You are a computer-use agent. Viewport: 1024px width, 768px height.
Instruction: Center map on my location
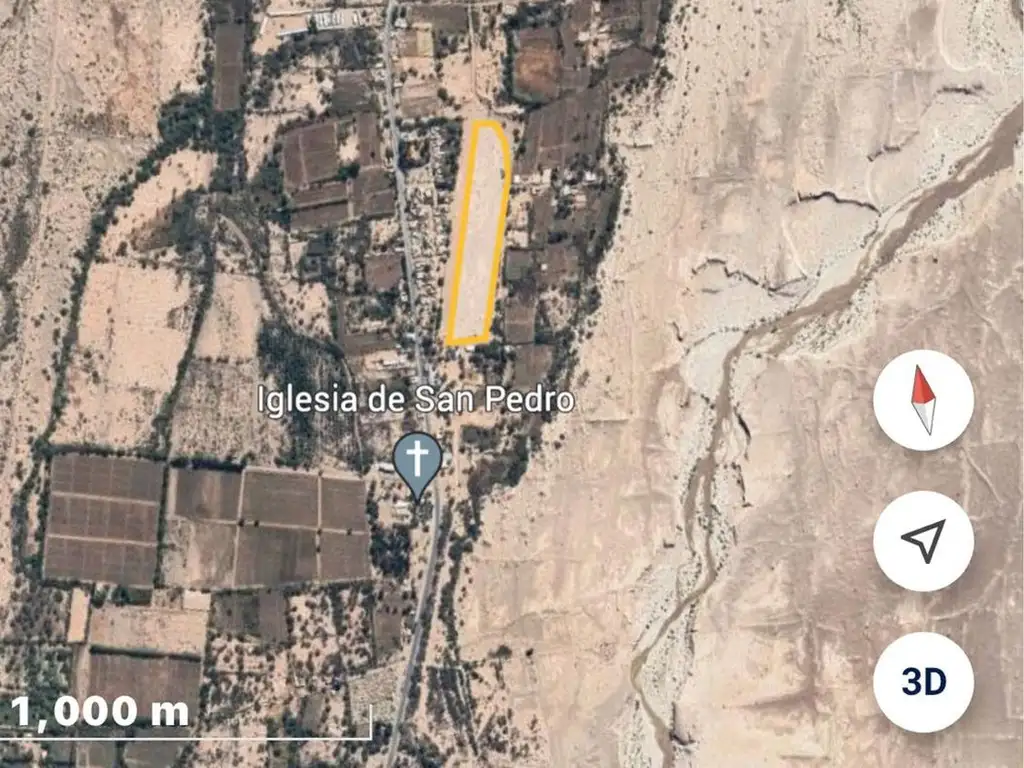(x=923, y=541)
